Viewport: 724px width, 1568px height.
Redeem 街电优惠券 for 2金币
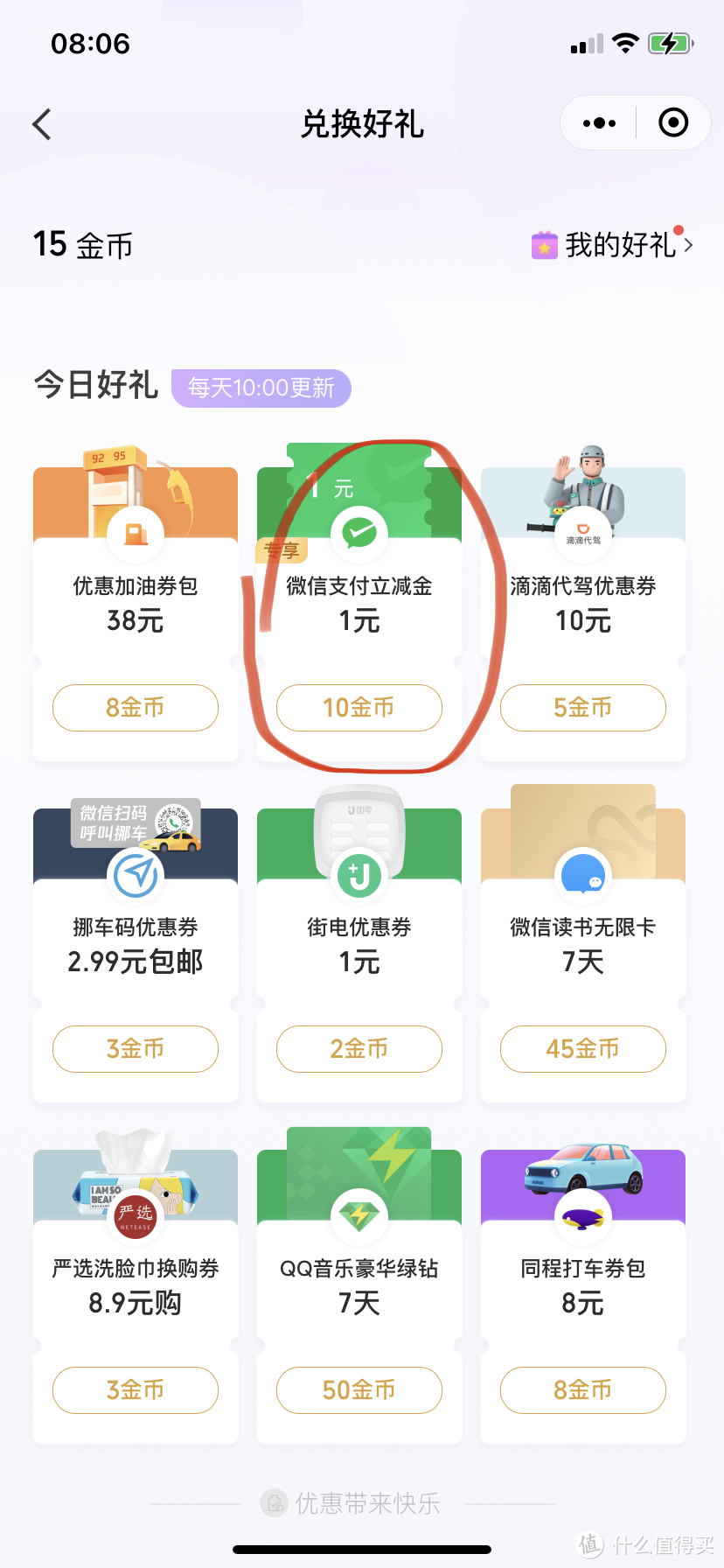pos(359,1049)
